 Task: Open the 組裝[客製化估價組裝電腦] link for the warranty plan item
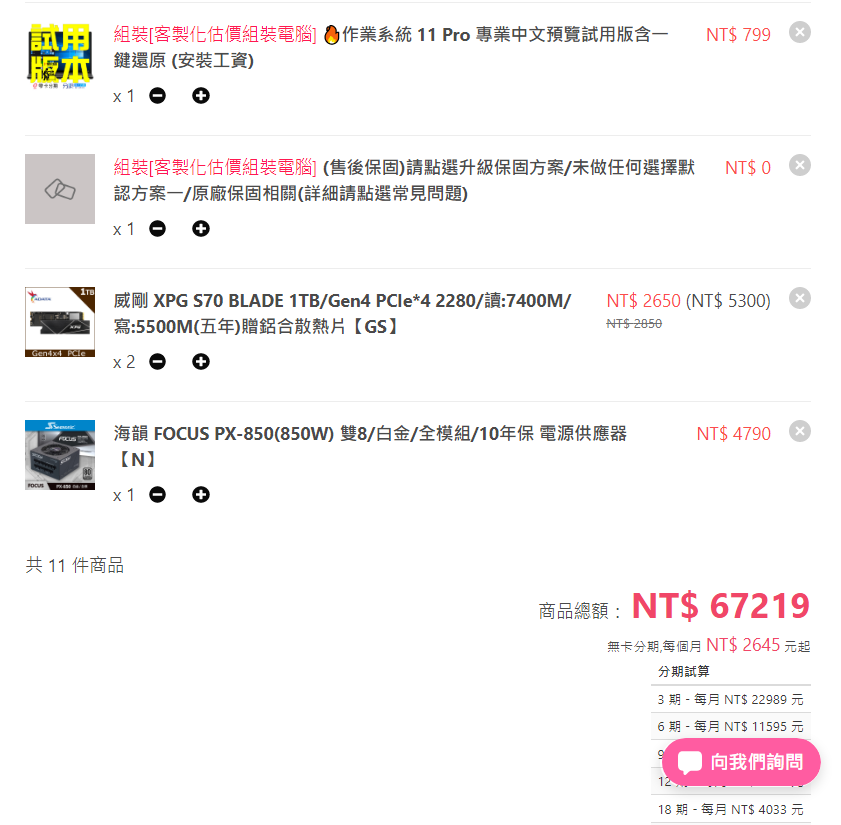215,167
